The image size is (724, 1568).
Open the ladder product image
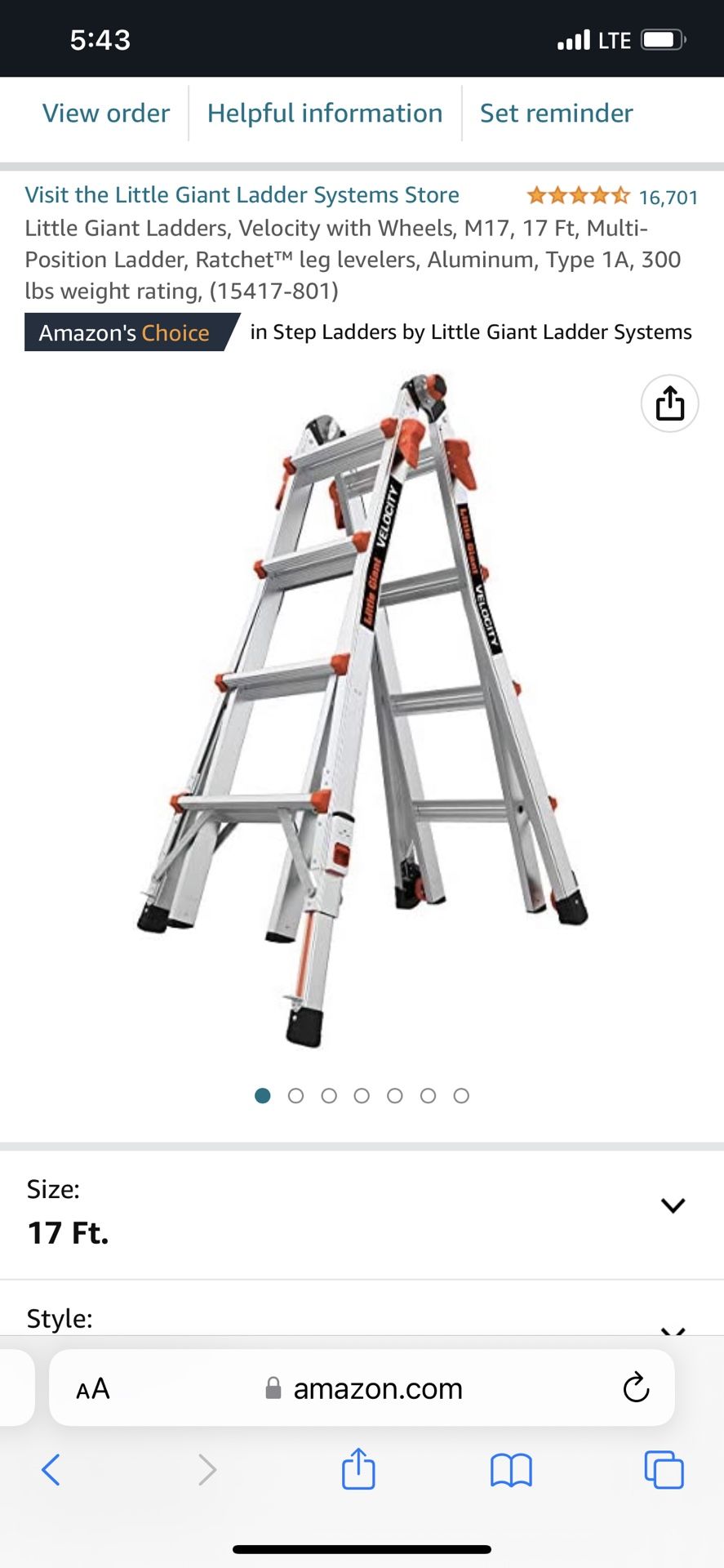362,710
